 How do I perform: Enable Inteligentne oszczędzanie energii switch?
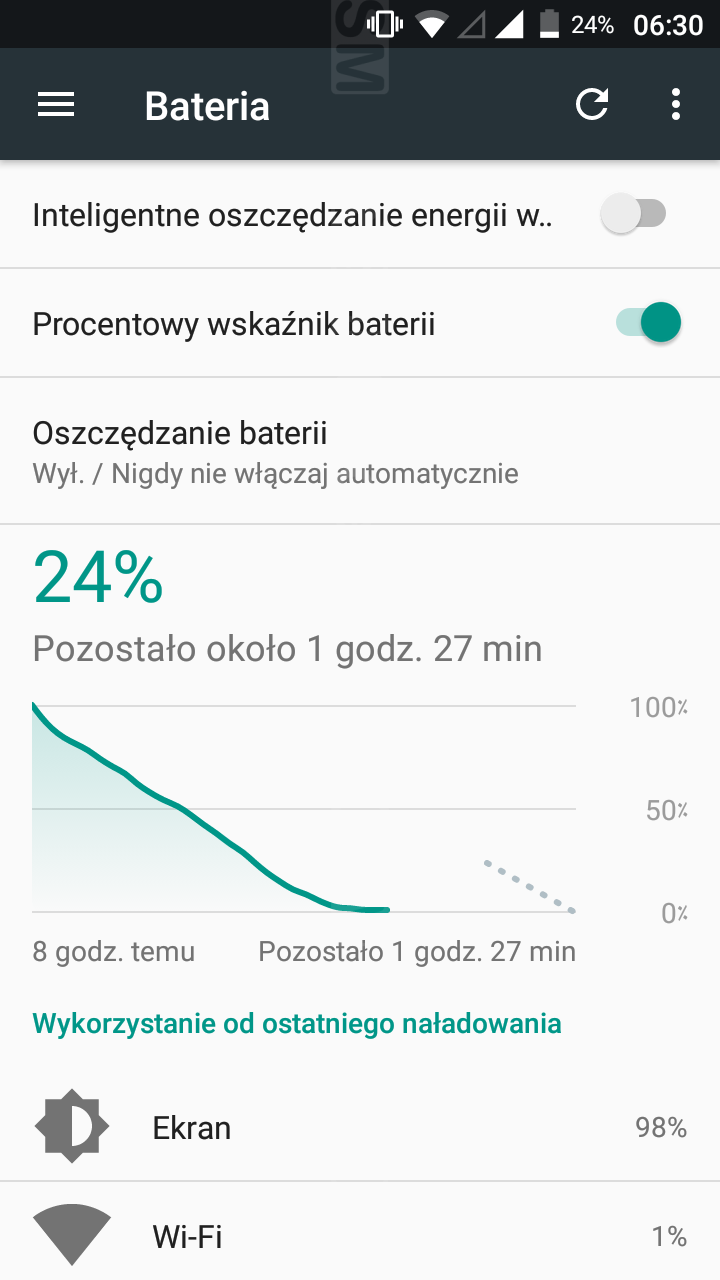point(634,214)
